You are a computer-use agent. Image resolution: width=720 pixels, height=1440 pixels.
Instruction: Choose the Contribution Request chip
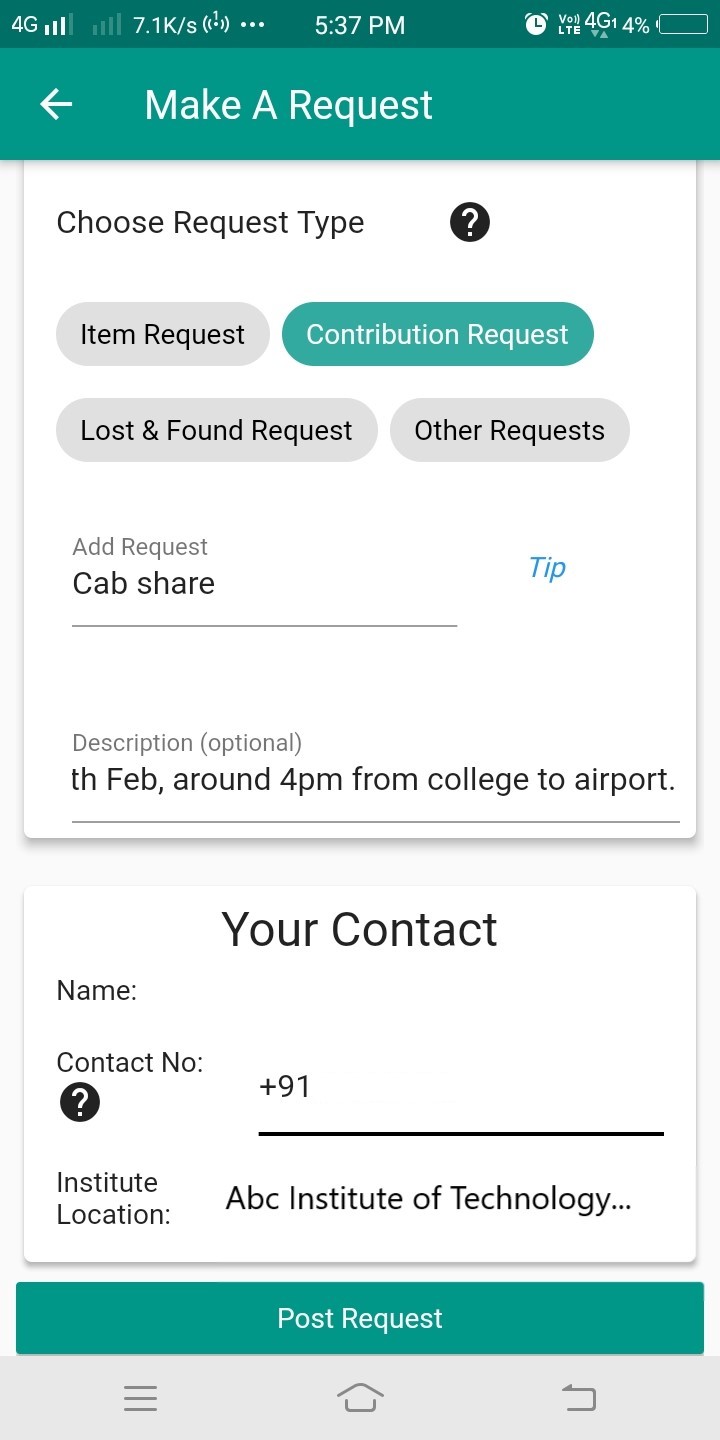438,334
